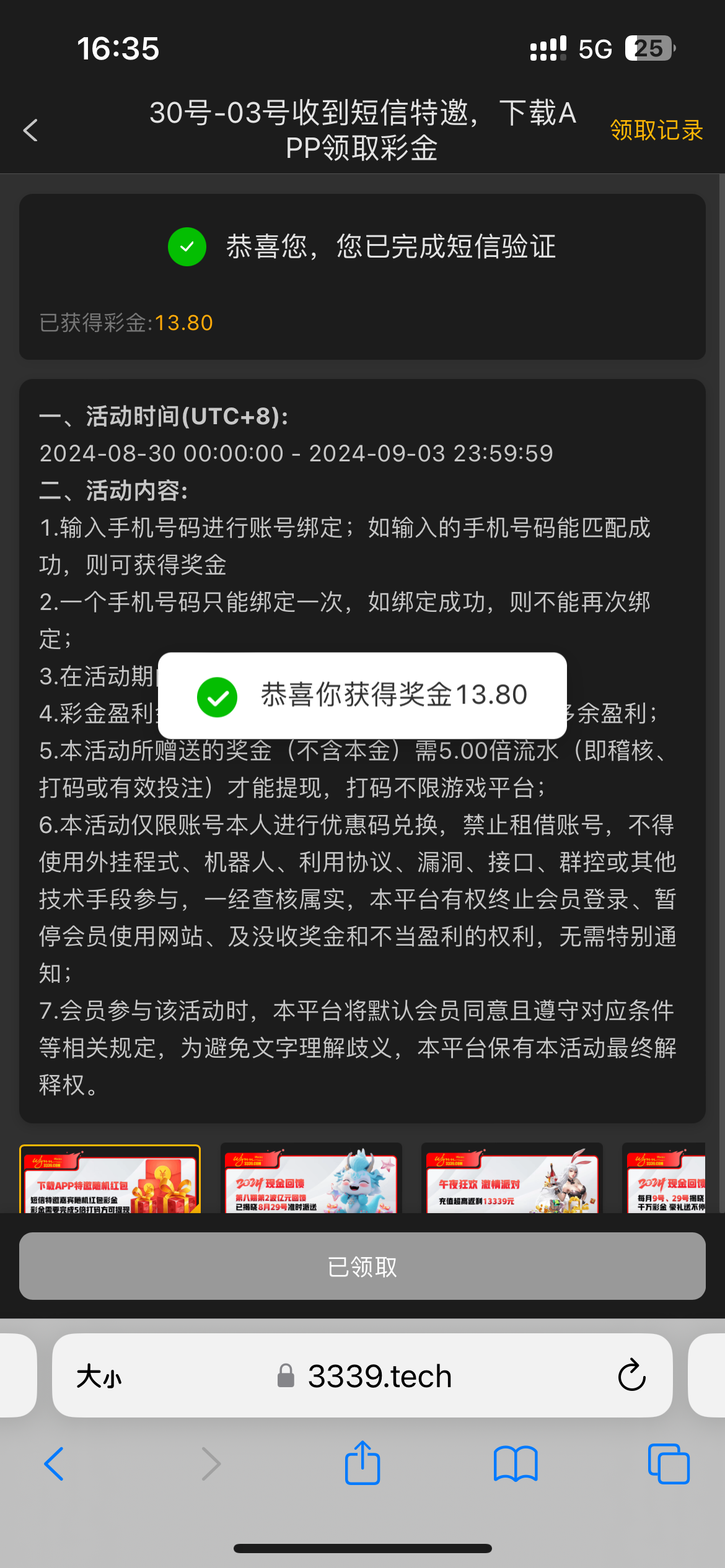Navigate back in Safari toolbar
Screen dimensions: 725x1568
55,1464
